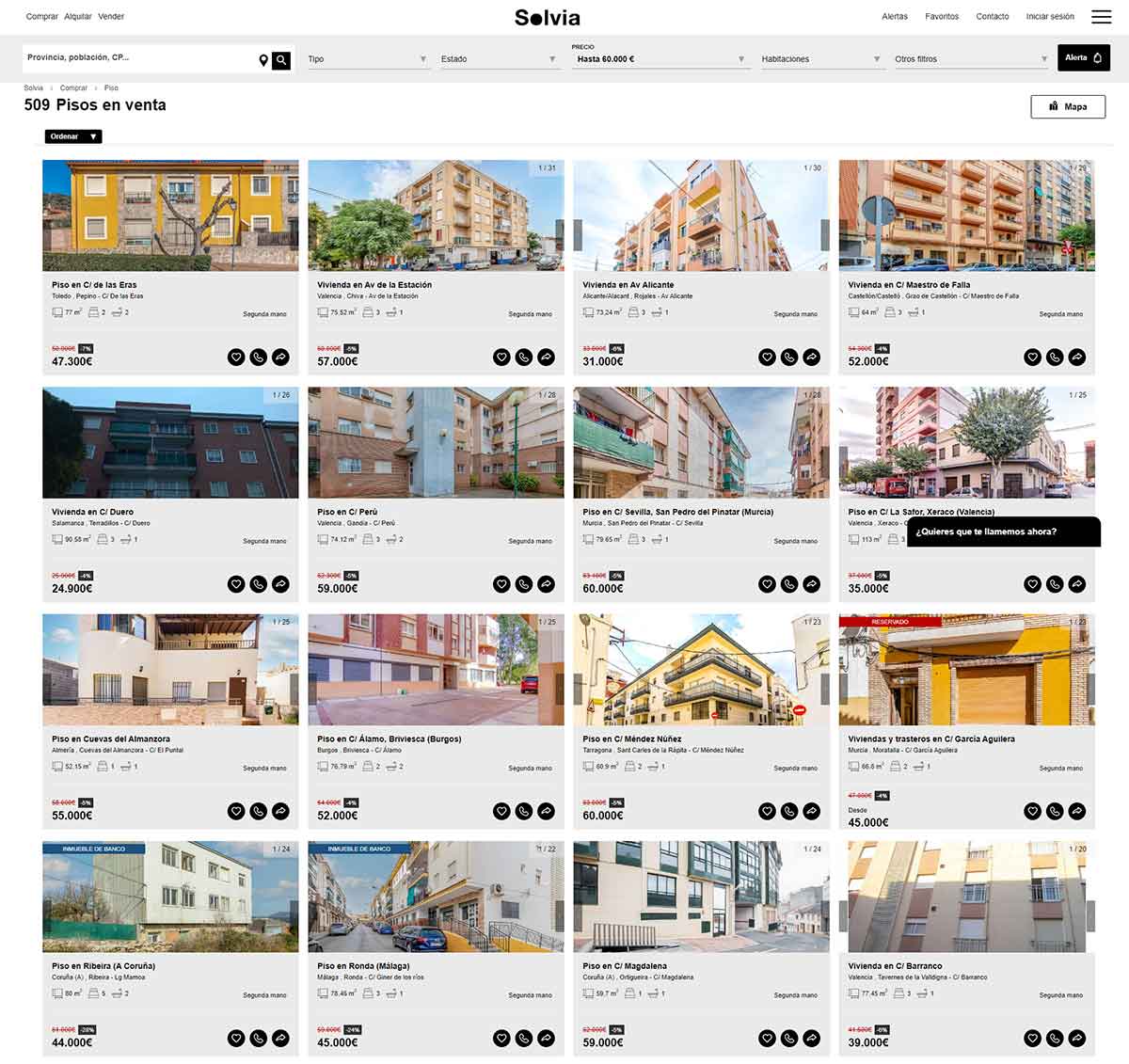Open the Ordenar sorting menu
The height and width of the screenshot is (1064, 1129).
73,136
